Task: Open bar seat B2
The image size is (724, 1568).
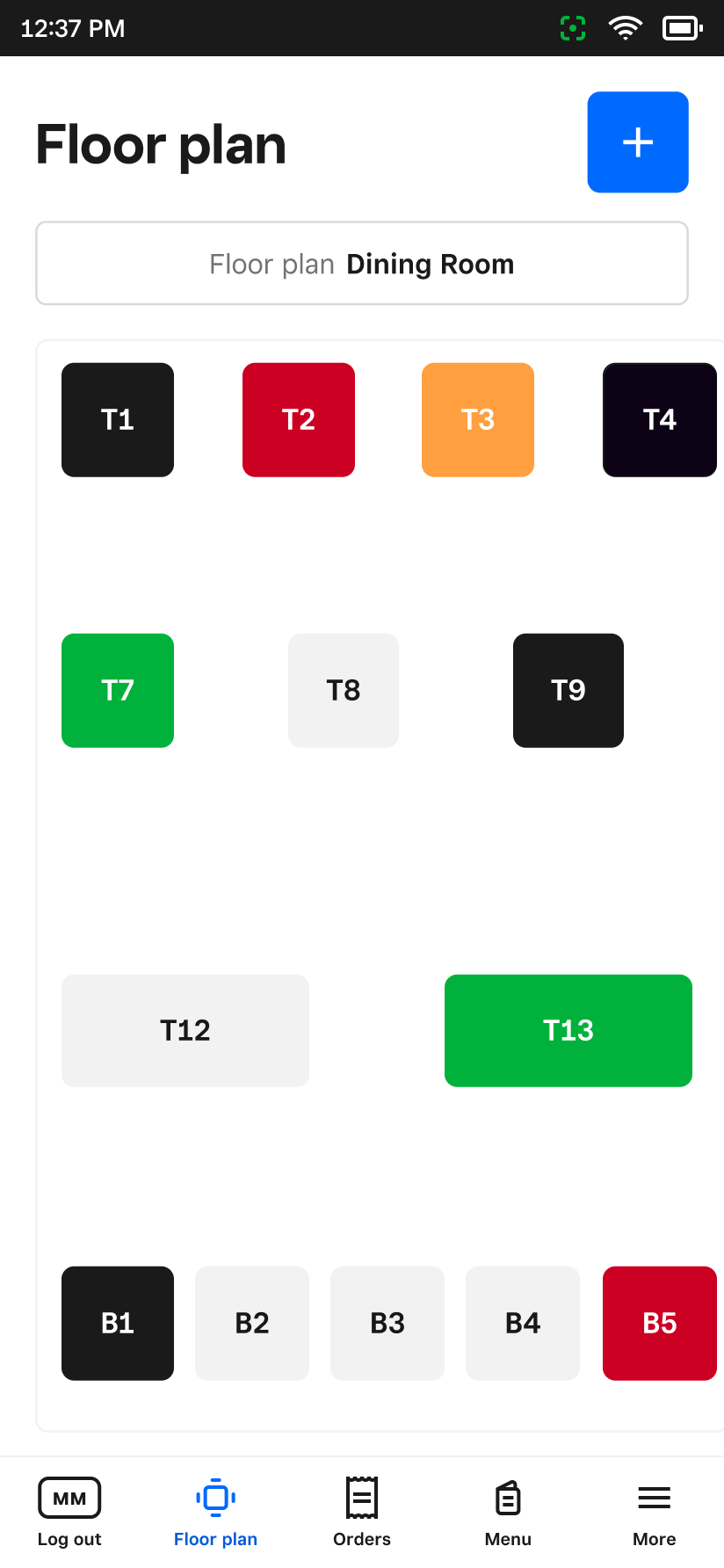Action: 252,1324
